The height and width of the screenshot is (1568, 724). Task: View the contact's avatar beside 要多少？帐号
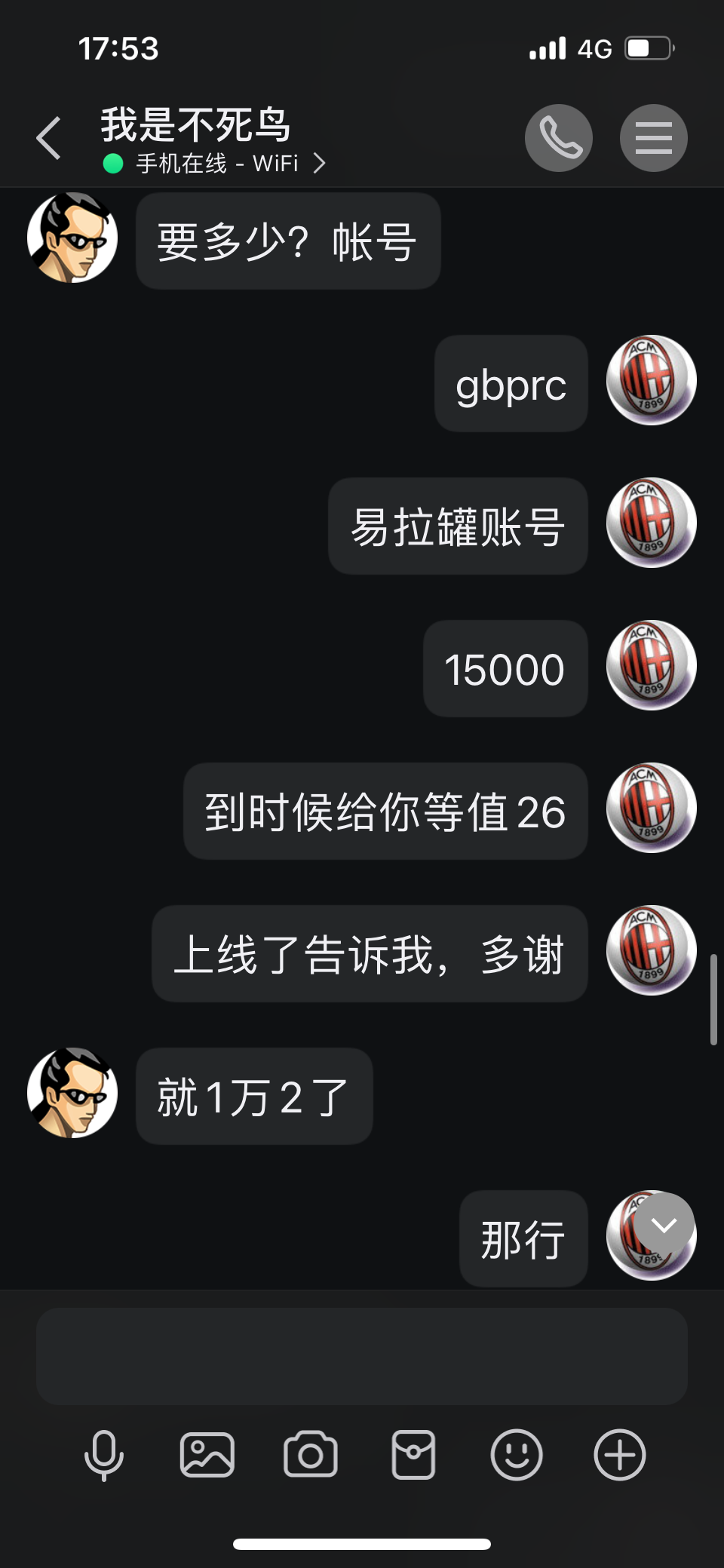click(x=72, y=238)
